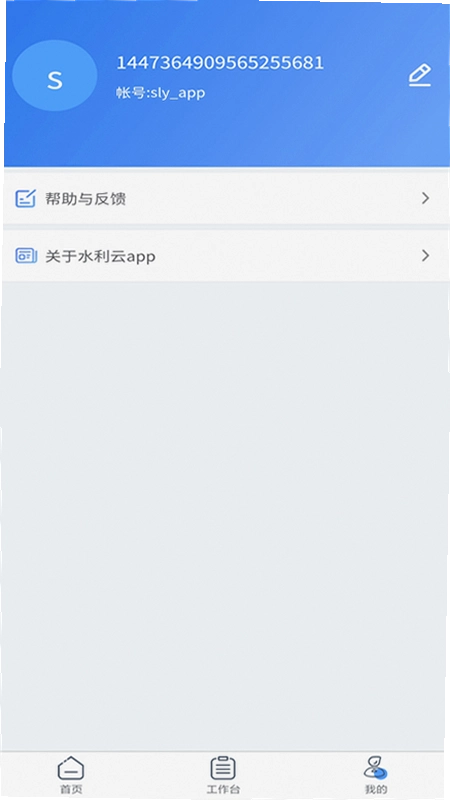
Task: Open 关于水利云app about page
Action: pos(225,256)
